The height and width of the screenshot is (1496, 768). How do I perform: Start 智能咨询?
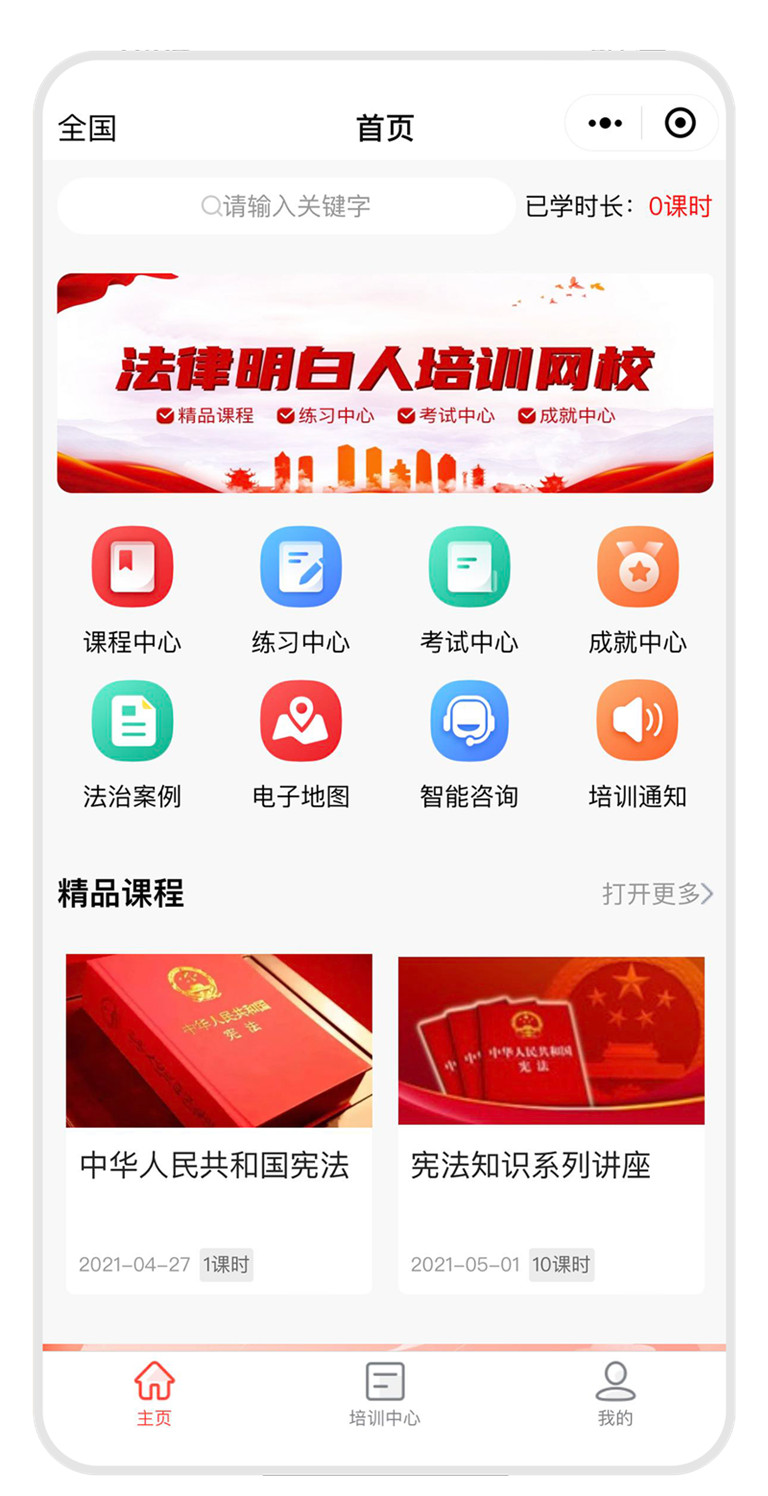(469, 745)
